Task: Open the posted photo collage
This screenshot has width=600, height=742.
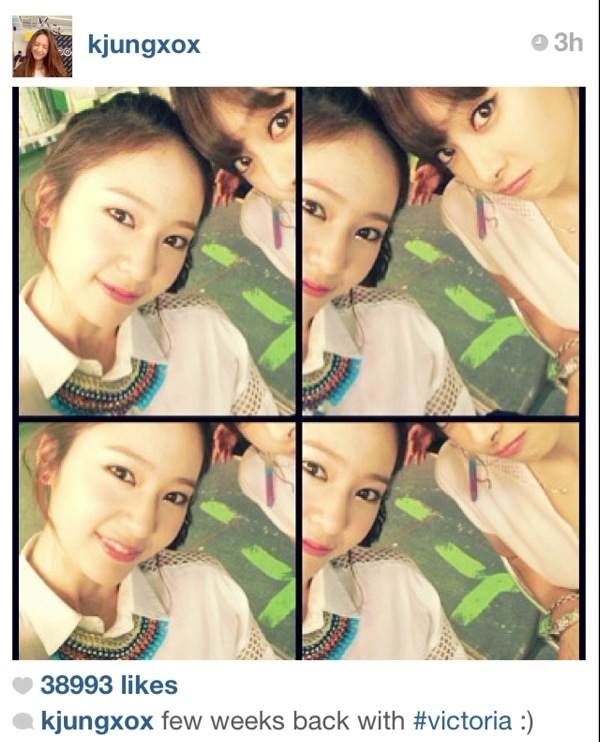Action: tap(299, 373)
